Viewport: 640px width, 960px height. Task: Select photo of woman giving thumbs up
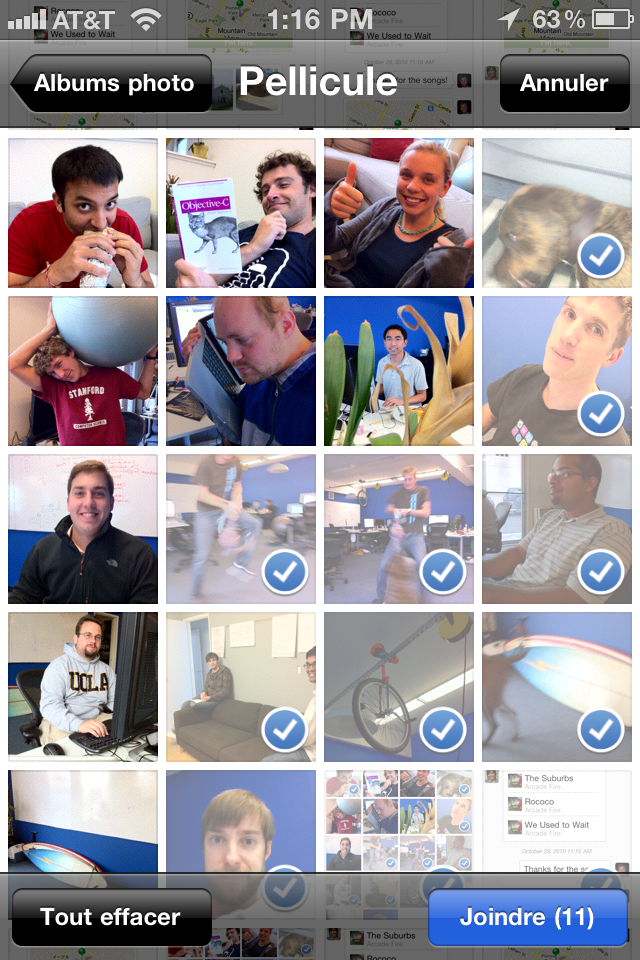point(399,213)
